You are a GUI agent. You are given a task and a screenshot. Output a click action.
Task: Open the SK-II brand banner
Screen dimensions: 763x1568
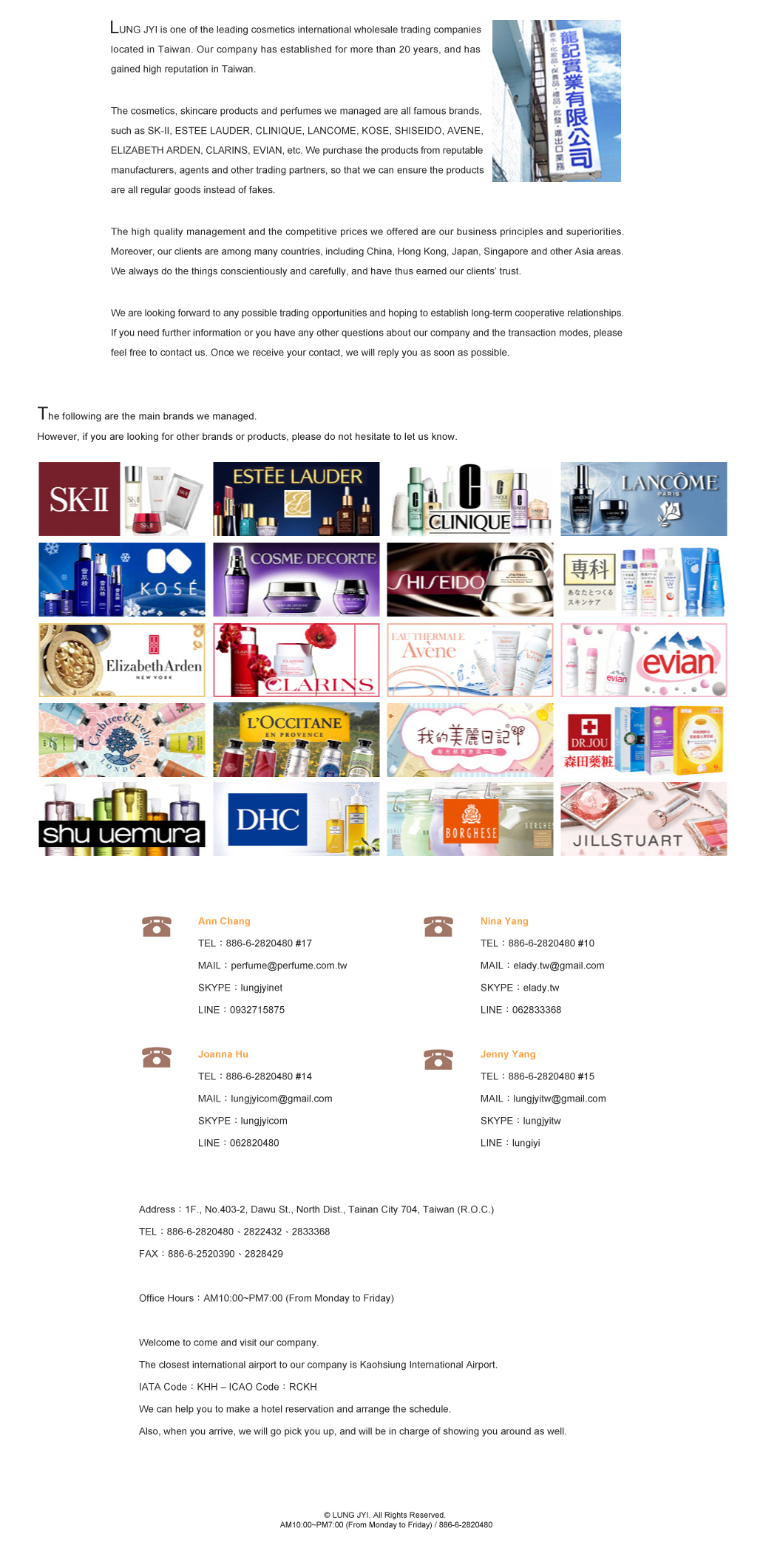(121, 499)
